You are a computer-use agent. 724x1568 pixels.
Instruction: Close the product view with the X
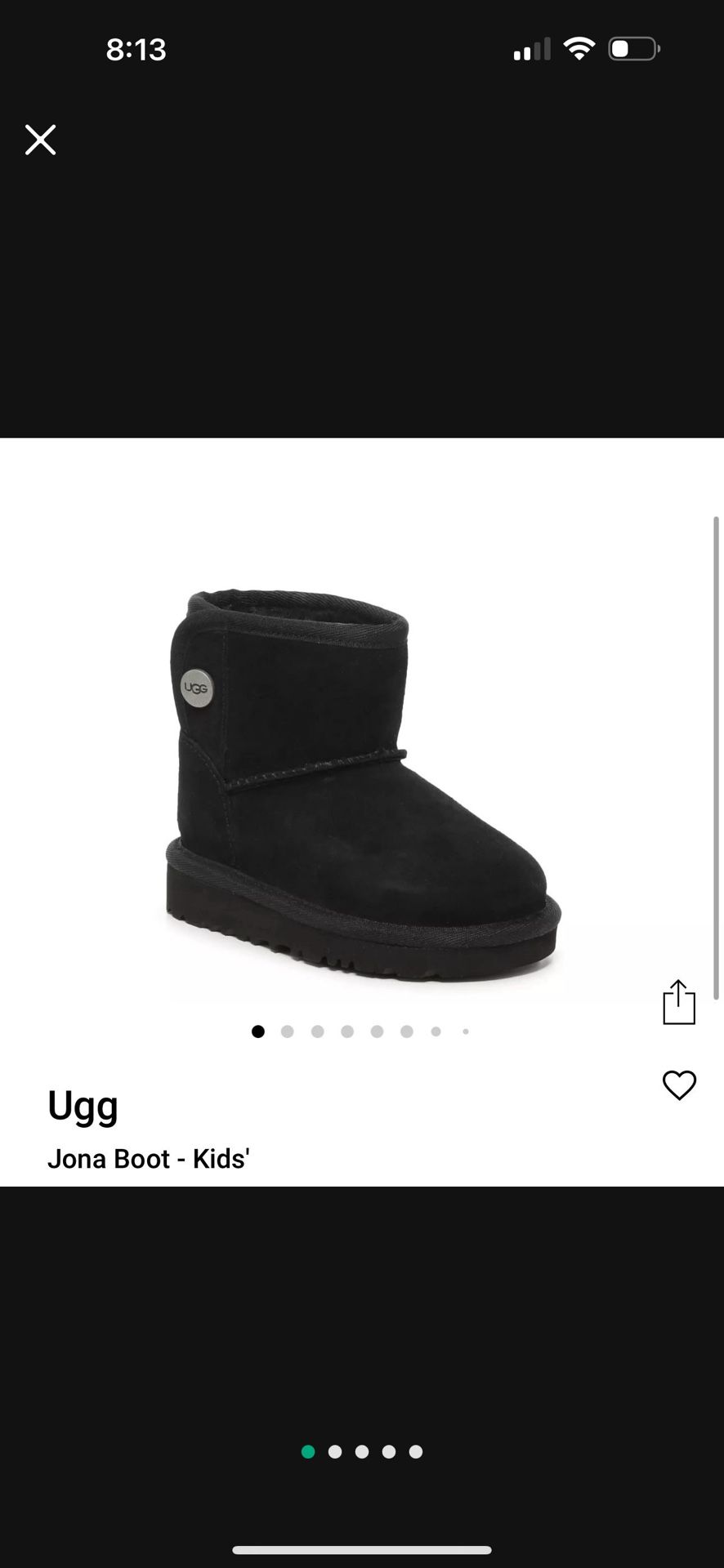click(x=39, y=140)
